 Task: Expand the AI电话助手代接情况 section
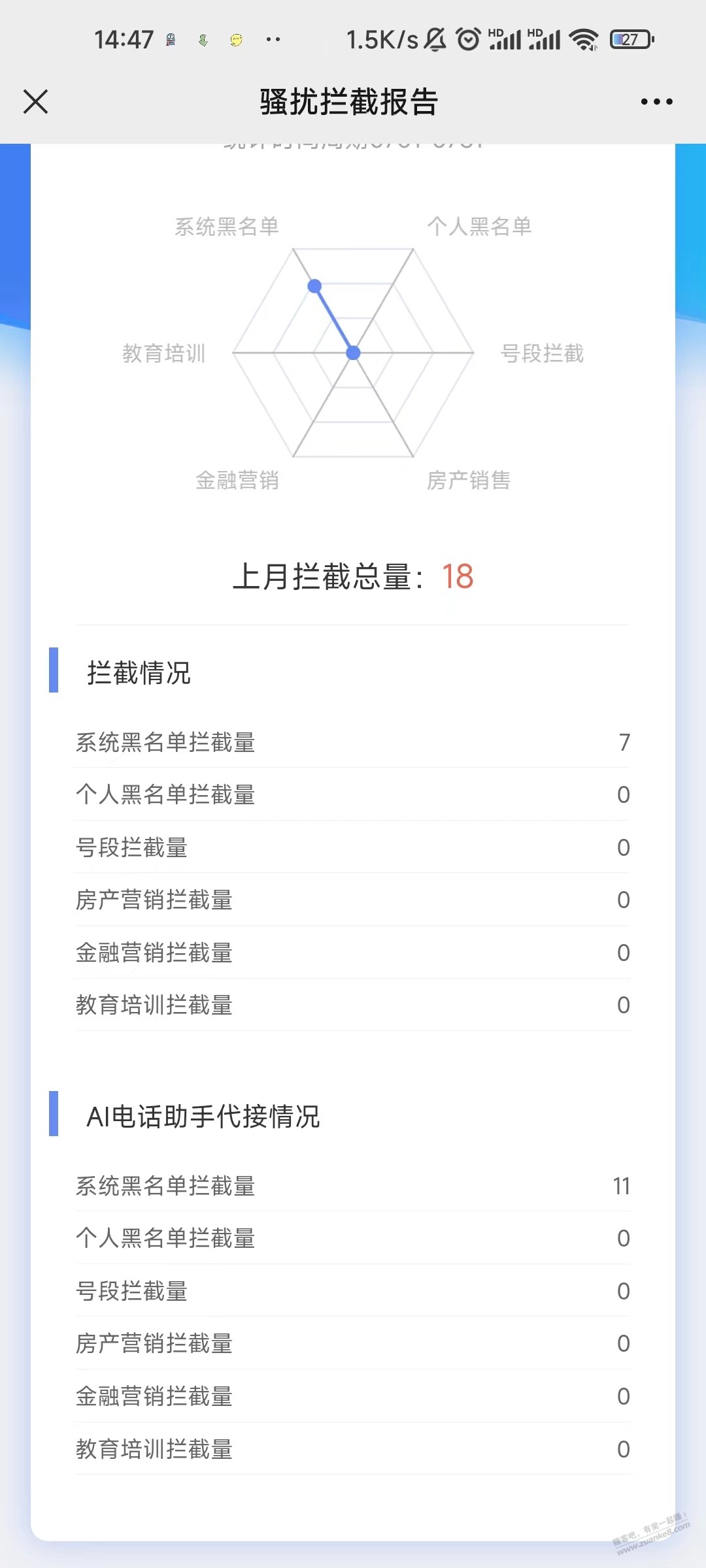click(x=203, y=1116)
